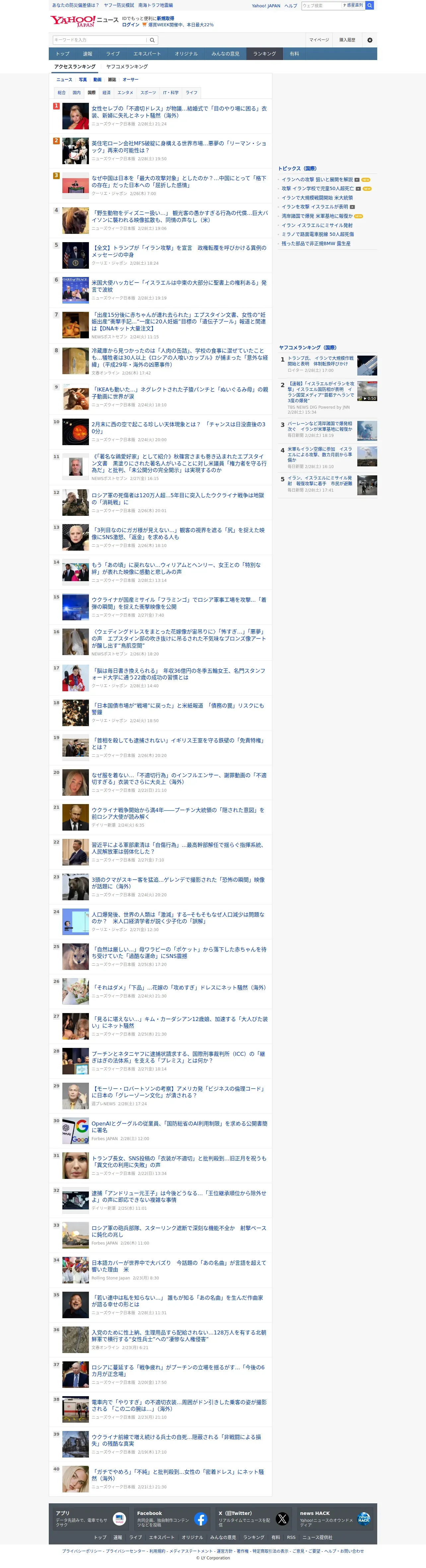Tap the blue web search button
This screenshot has width=426, height=1568.
pos(369,6)
